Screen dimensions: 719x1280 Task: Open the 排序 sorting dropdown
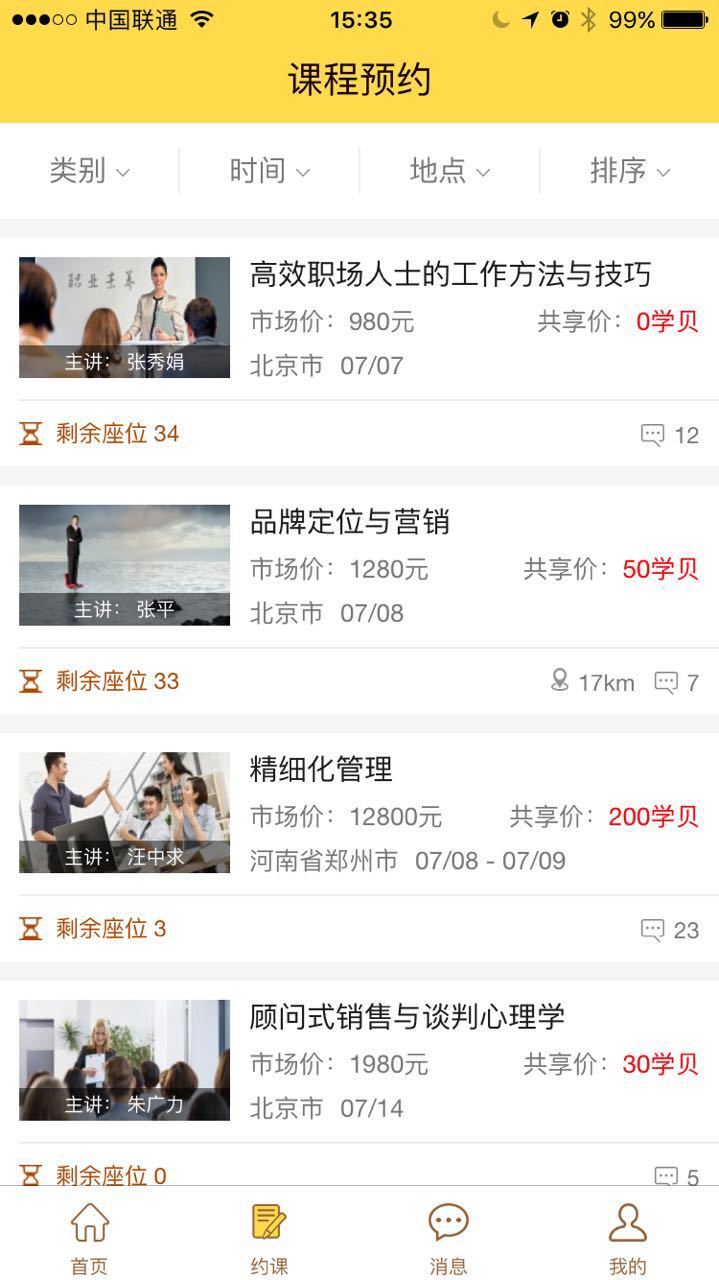[629, 171]
